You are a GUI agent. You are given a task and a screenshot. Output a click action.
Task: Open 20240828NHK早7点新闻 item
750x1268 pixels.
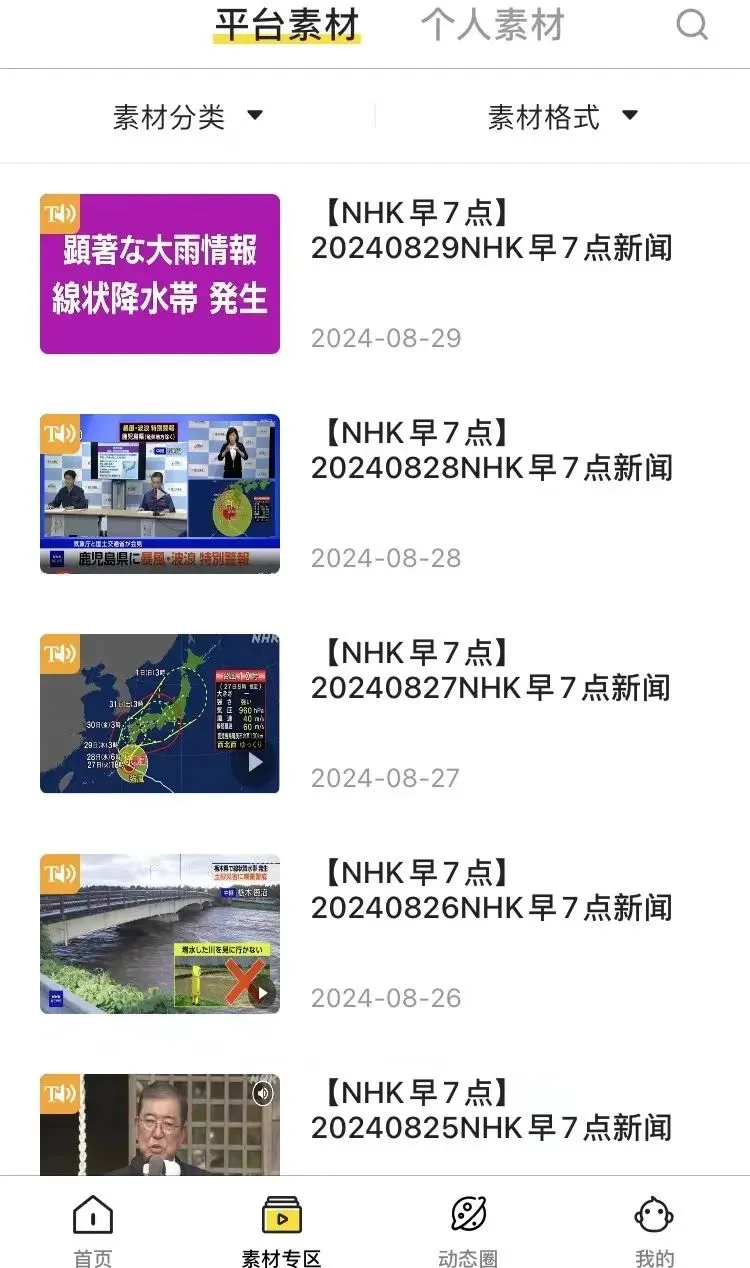pos(490,468)
